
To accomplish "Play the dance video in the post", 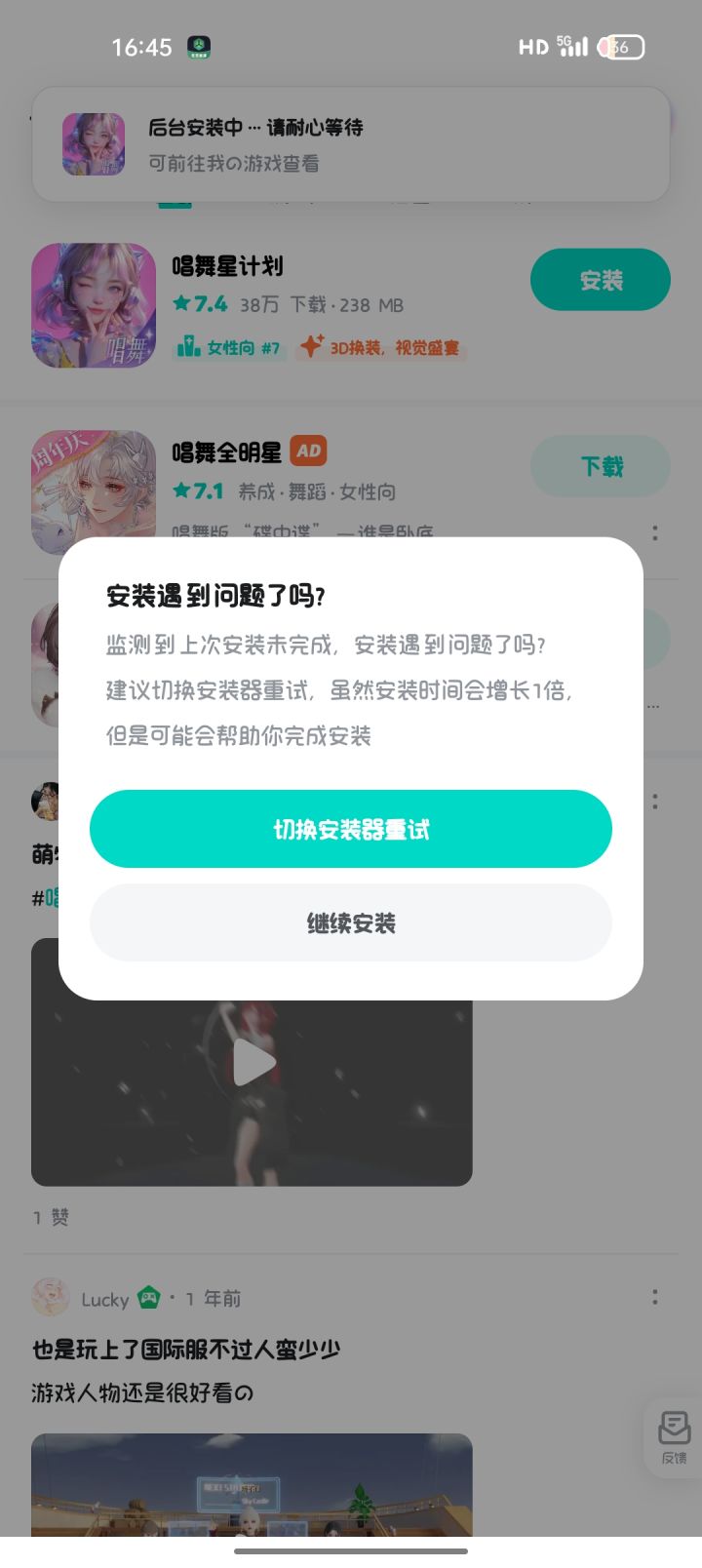I will click(x=252, y=1062).
